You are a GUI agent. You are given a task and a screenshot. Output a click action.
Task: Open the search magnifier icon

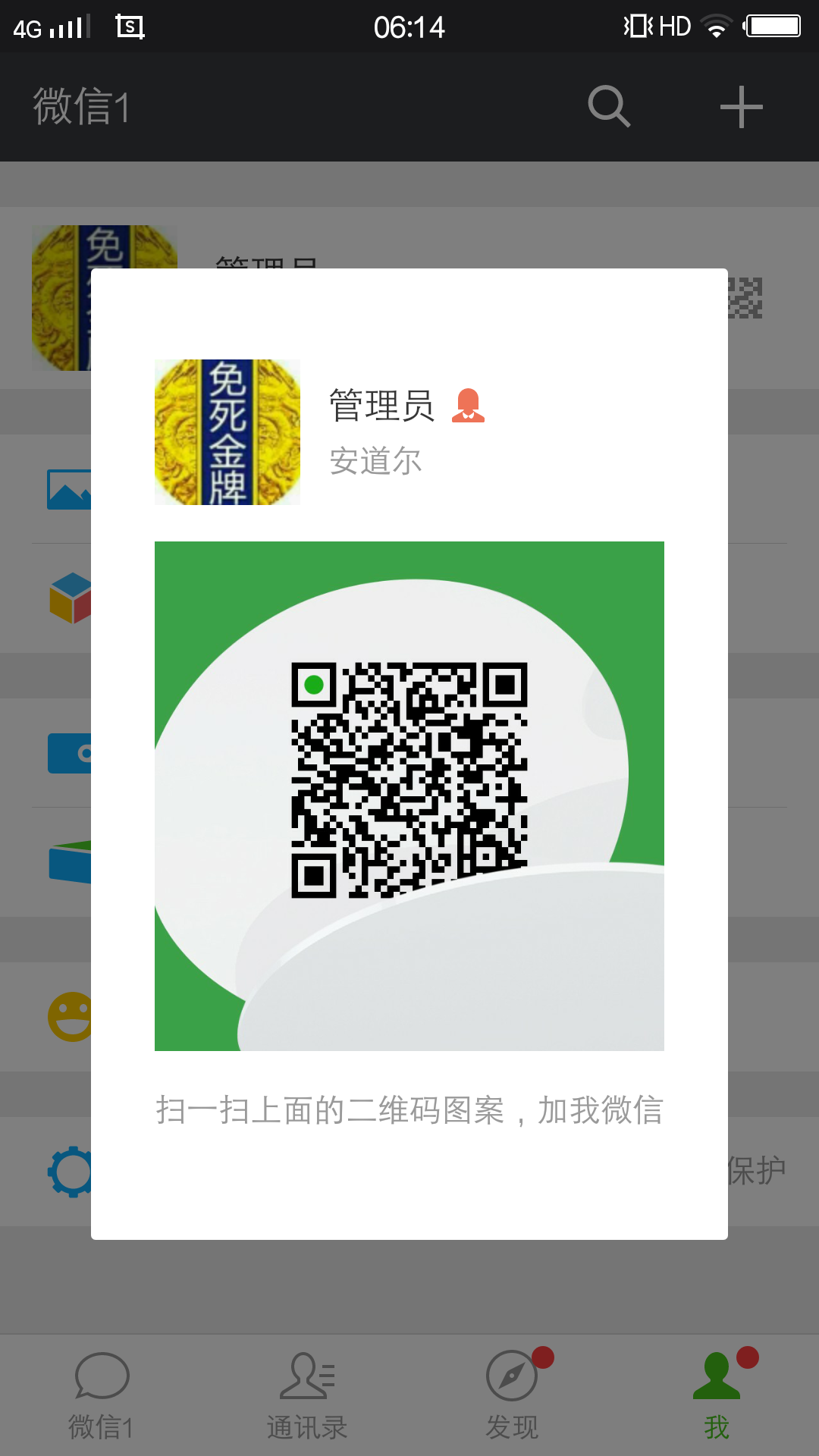coord(609,107)
